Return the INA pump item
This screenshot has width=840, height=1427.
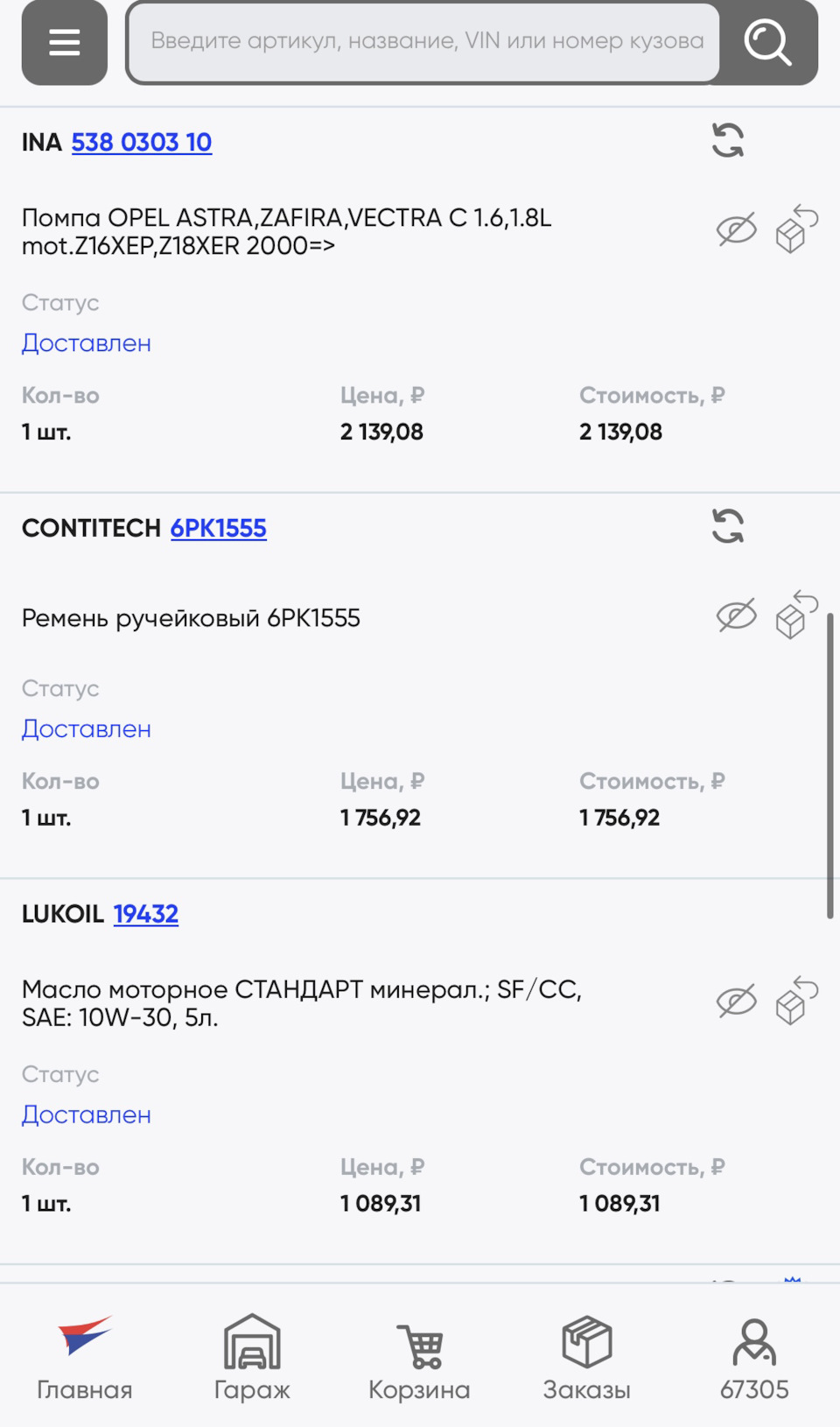[x=795, y=229]
